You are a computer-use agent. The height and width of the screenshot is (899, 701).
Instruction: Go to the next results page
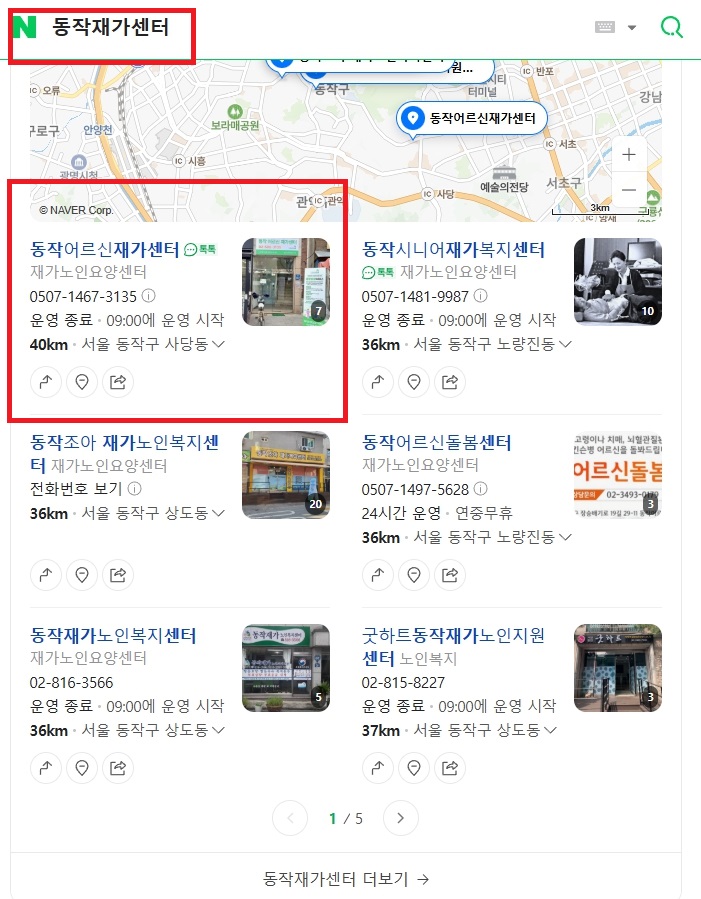(400, 818)
